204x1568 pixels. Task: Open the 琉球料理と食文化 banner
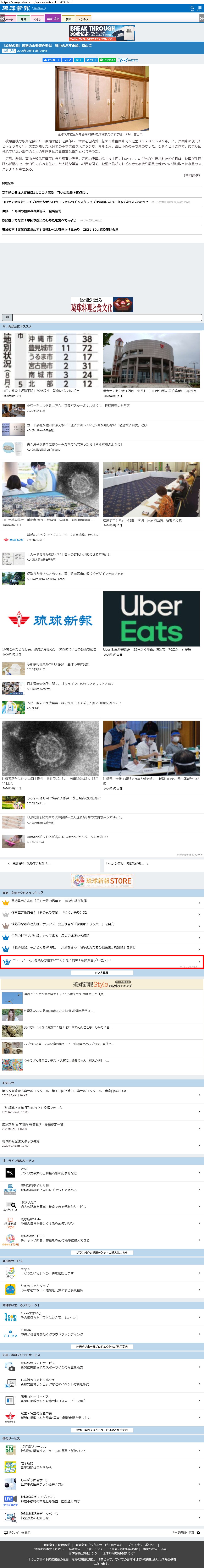[102, 304]
